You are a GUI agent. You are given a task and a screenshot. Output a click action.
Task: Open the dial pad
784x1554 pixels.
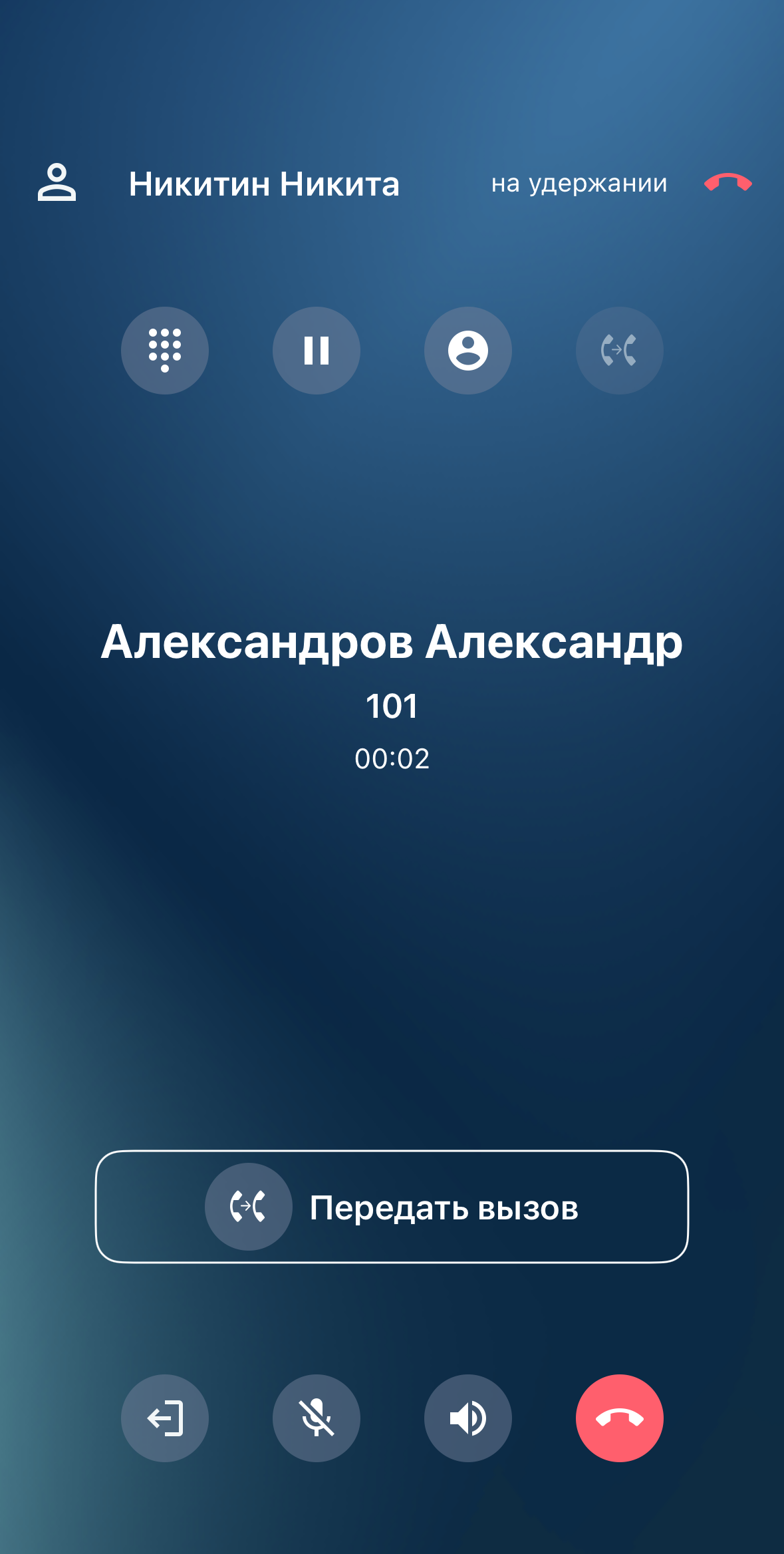pyautogui.click(x=164, y=351)
